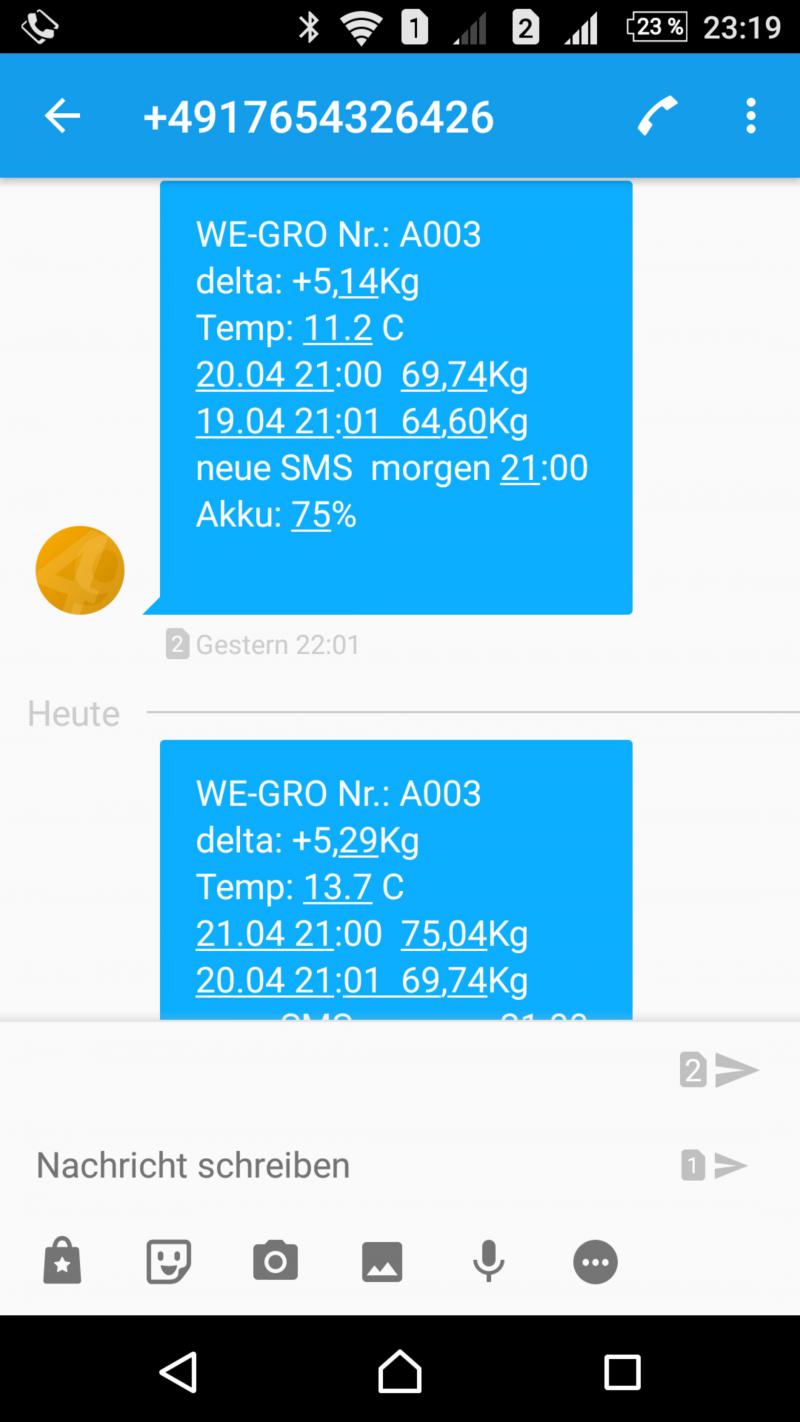The height and width of the screenshot is (1422, 800).
Task: Attach an image from the gallery
Action: [382, 1261]
